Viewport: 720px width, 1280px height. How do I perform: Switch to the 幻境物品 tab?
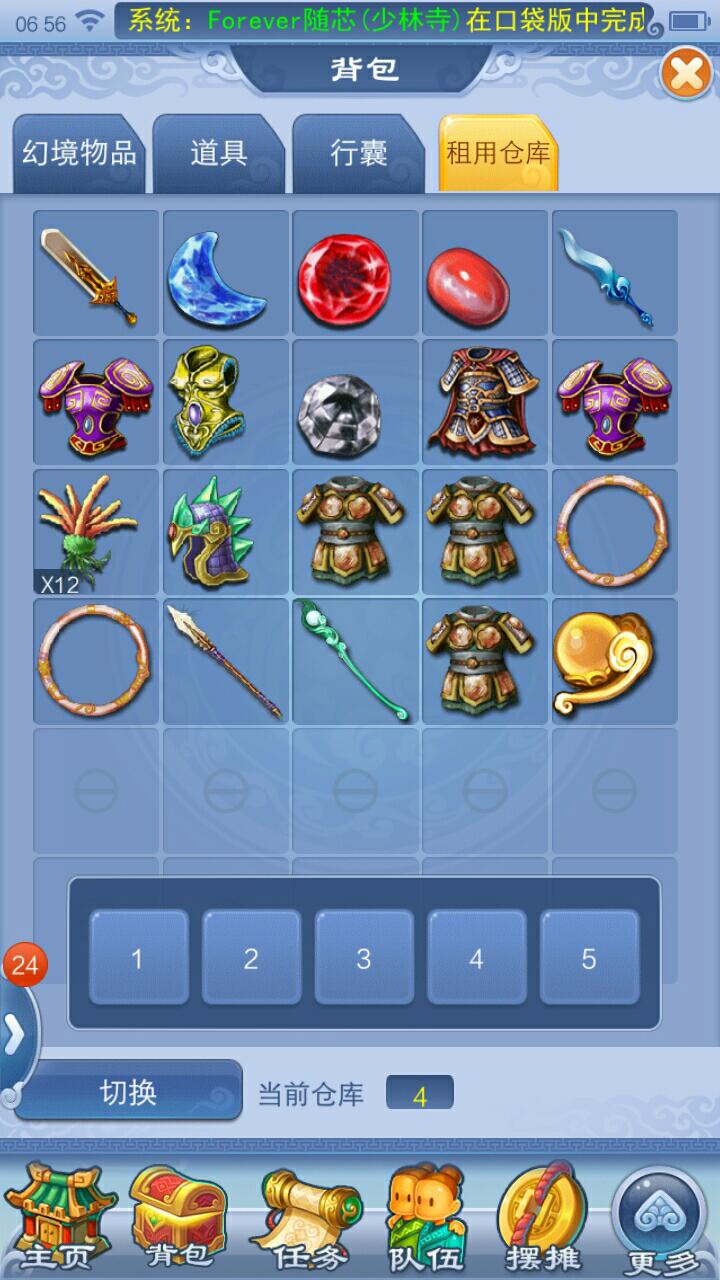[78, 153]
